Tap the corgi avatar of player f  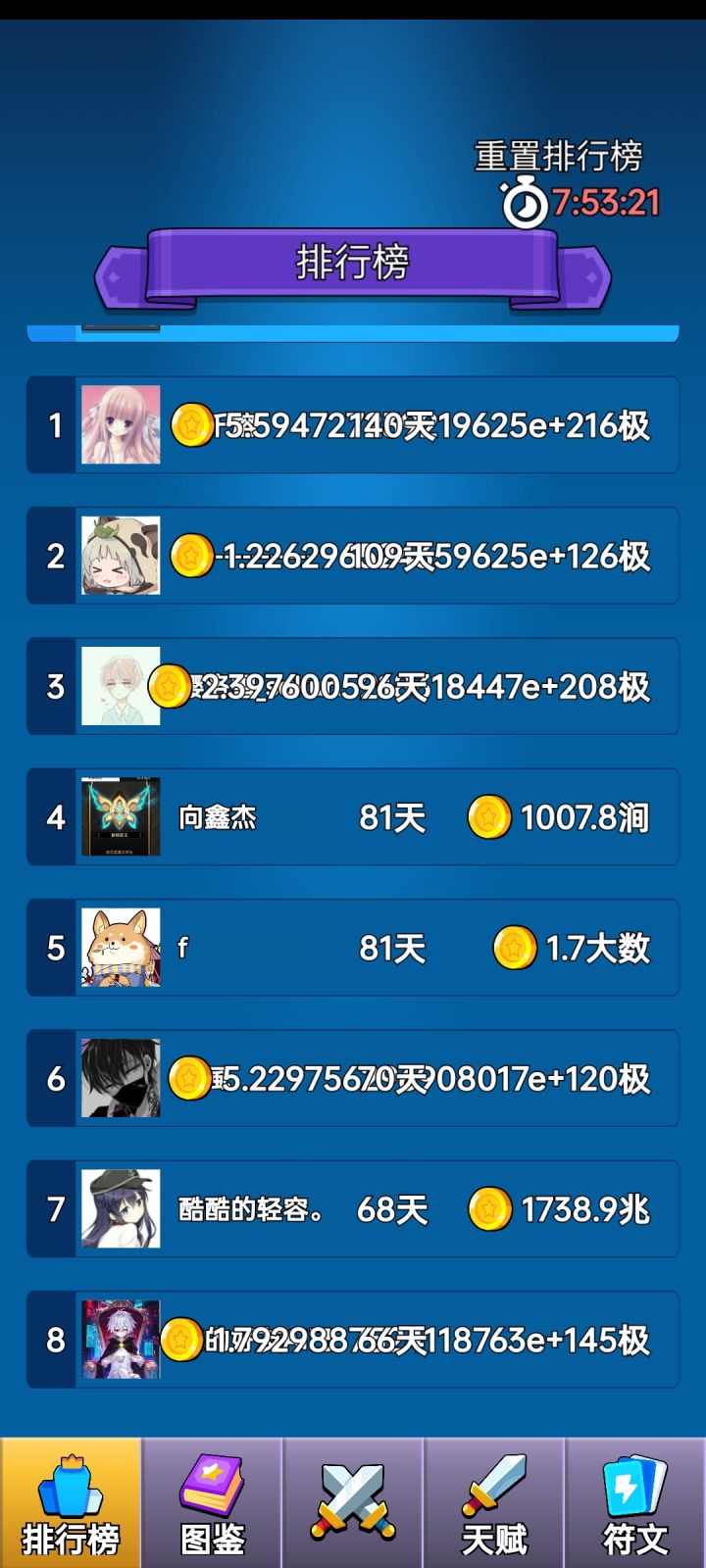tap(122, 948)
